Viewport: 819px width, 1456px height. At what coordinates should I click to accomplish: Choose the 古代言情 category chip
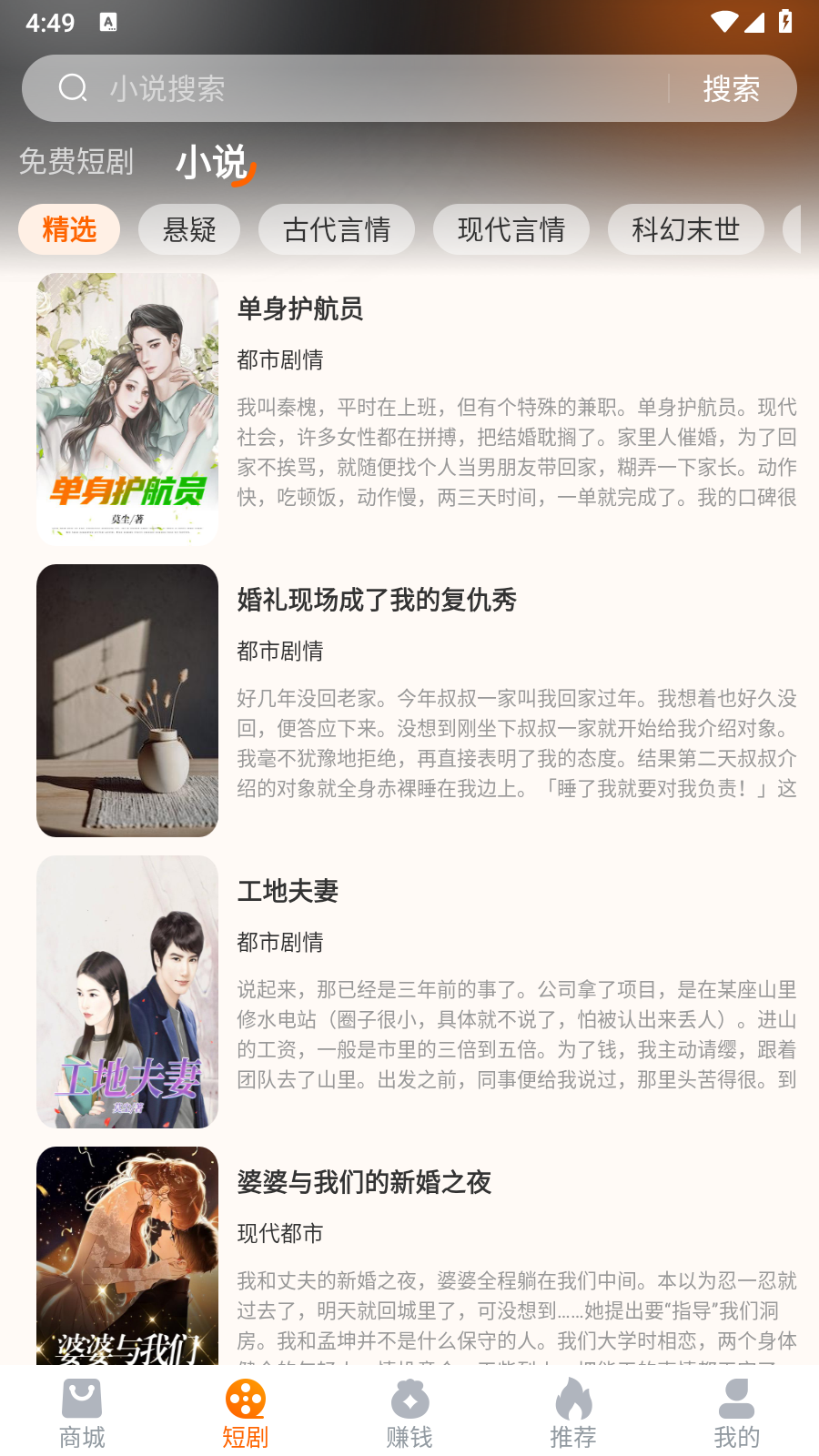(x=337, y=229)
